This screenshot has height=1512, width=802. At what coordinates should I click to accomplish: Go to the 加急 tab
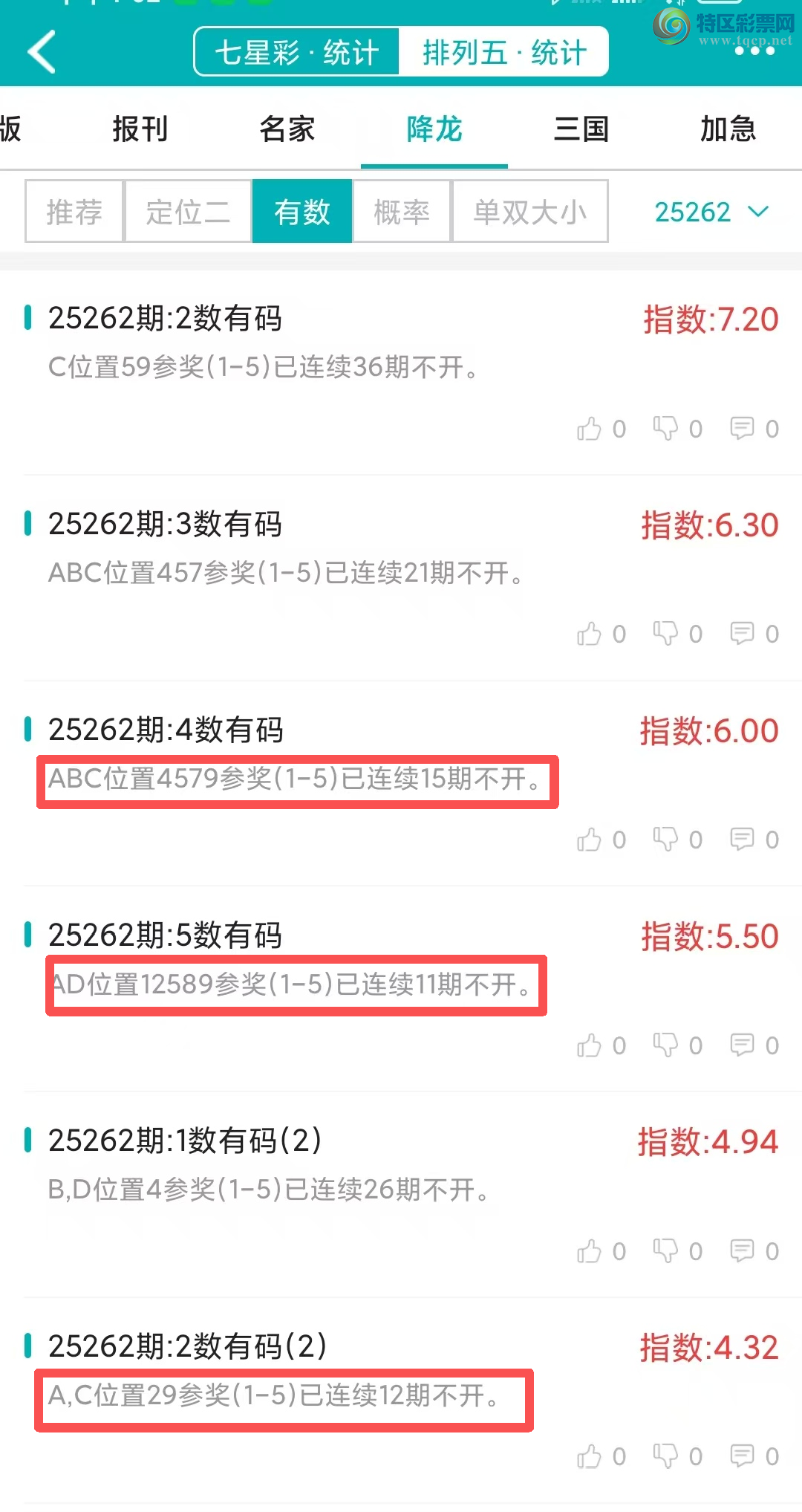[728, 129]
